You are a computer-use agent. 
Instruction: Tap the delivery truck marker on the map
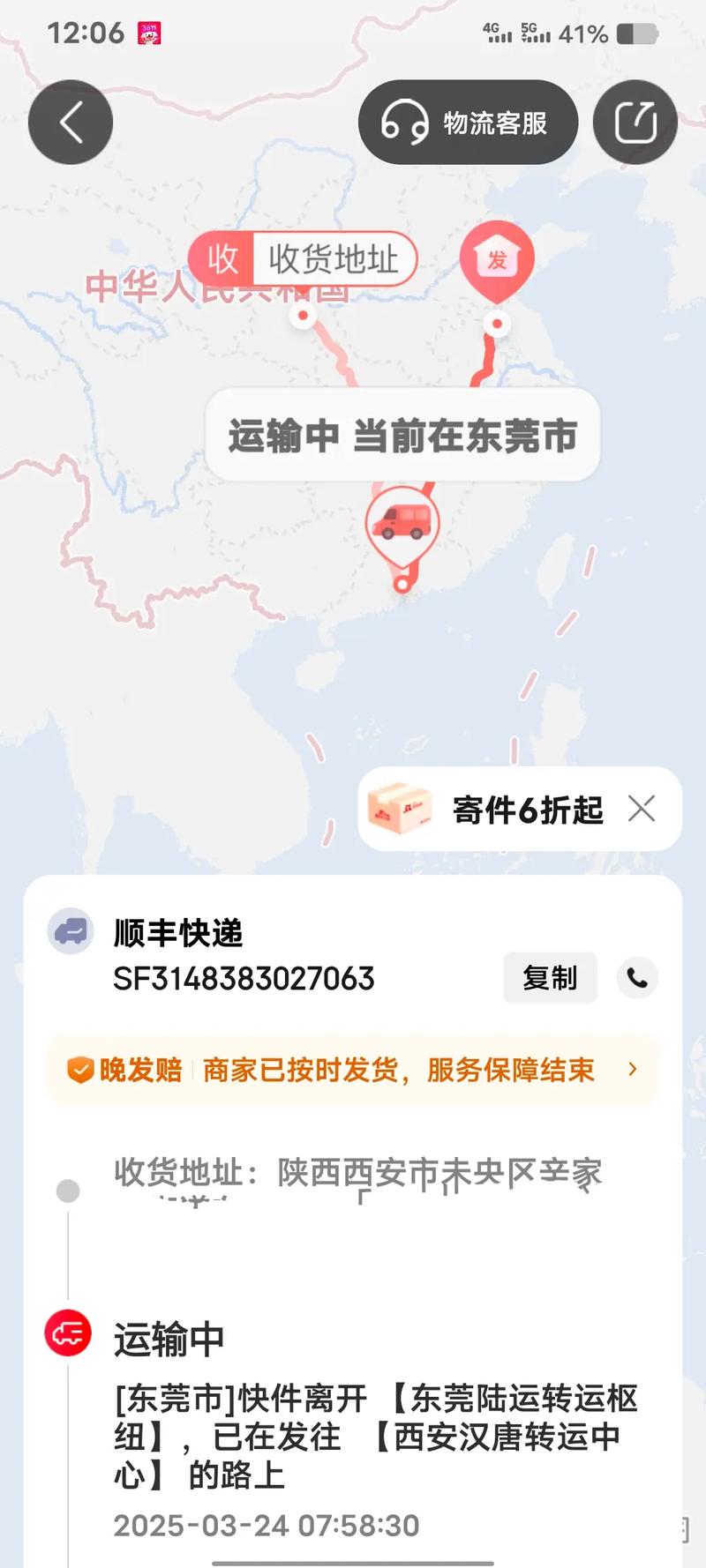point(402,523)
